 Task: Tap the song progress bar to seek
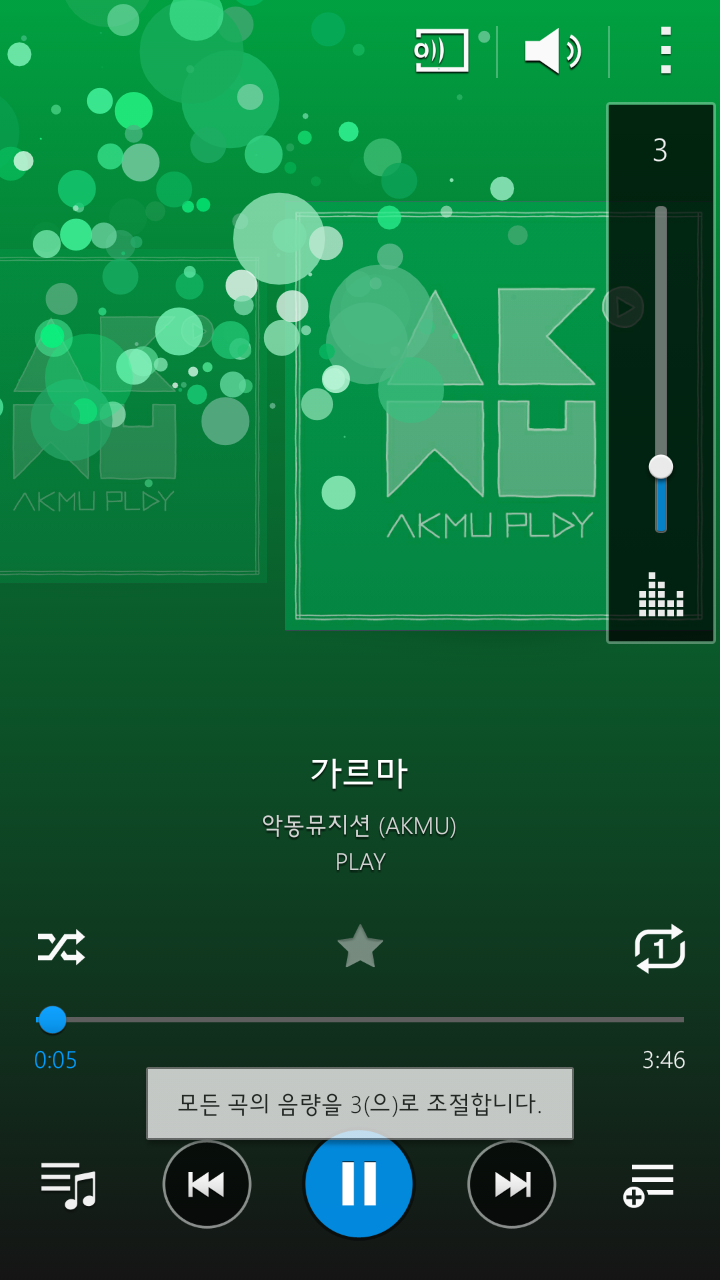point(360,1020)
